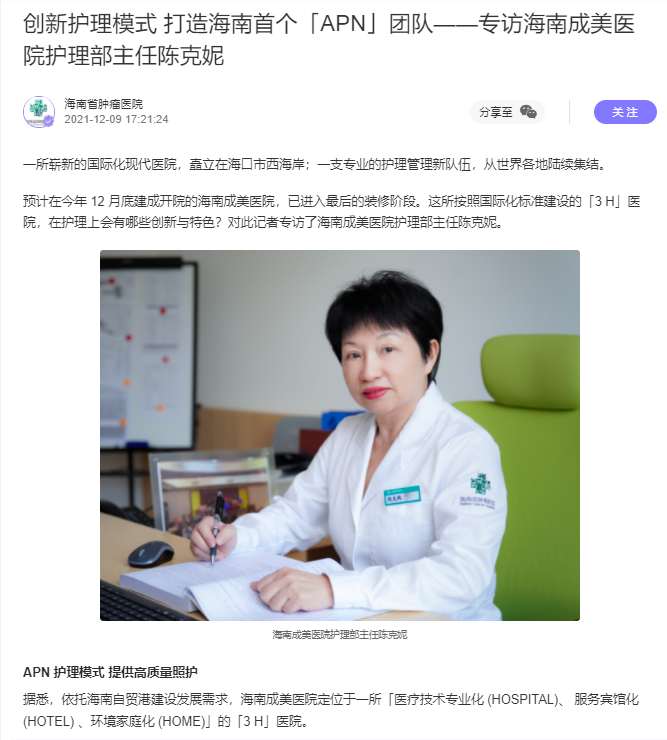Open the 海南省肿瘤医院 account name
Viewport: 667px width, 740px height.
(x=103, y=103)
